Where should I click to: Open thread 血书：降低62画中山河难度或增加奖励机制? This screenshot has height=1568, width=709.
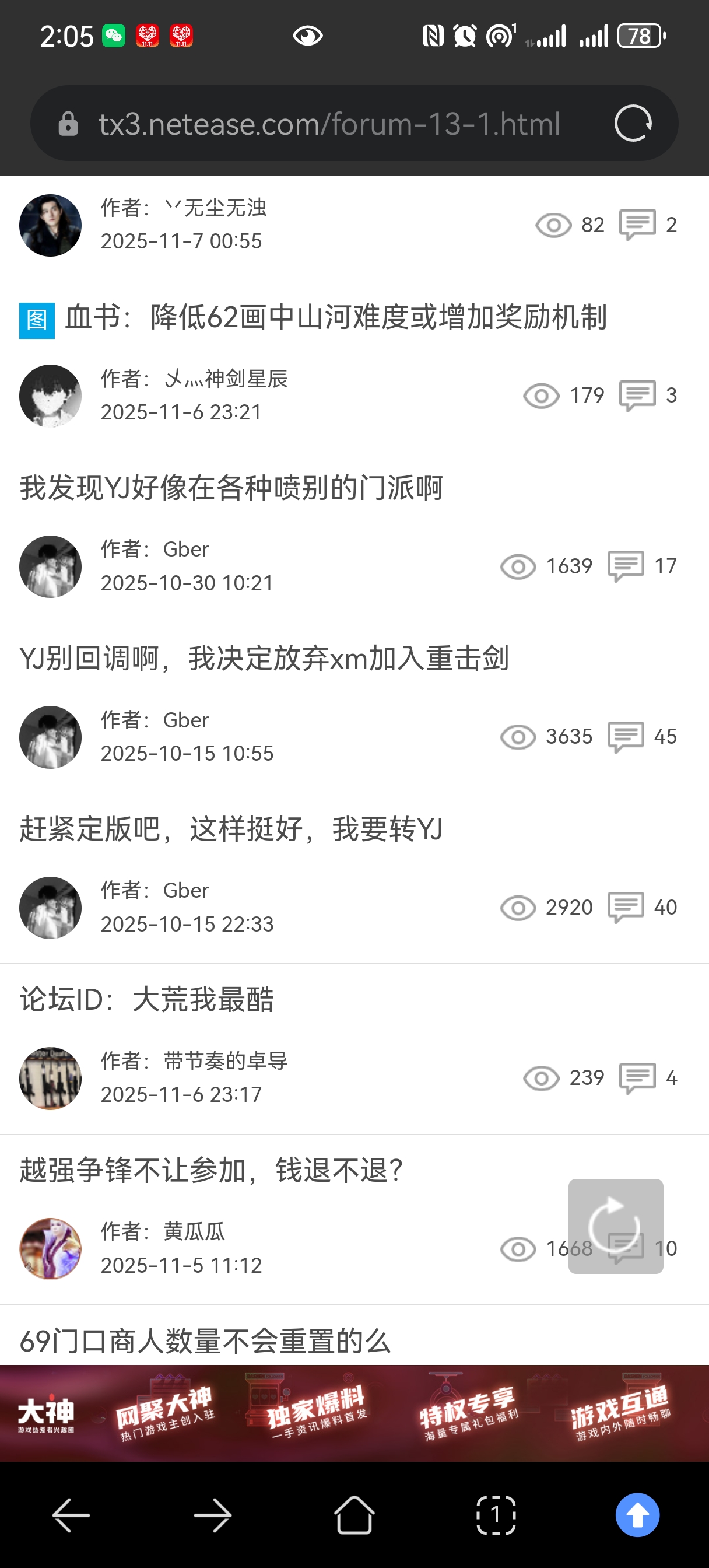click(x=336, y=318)
